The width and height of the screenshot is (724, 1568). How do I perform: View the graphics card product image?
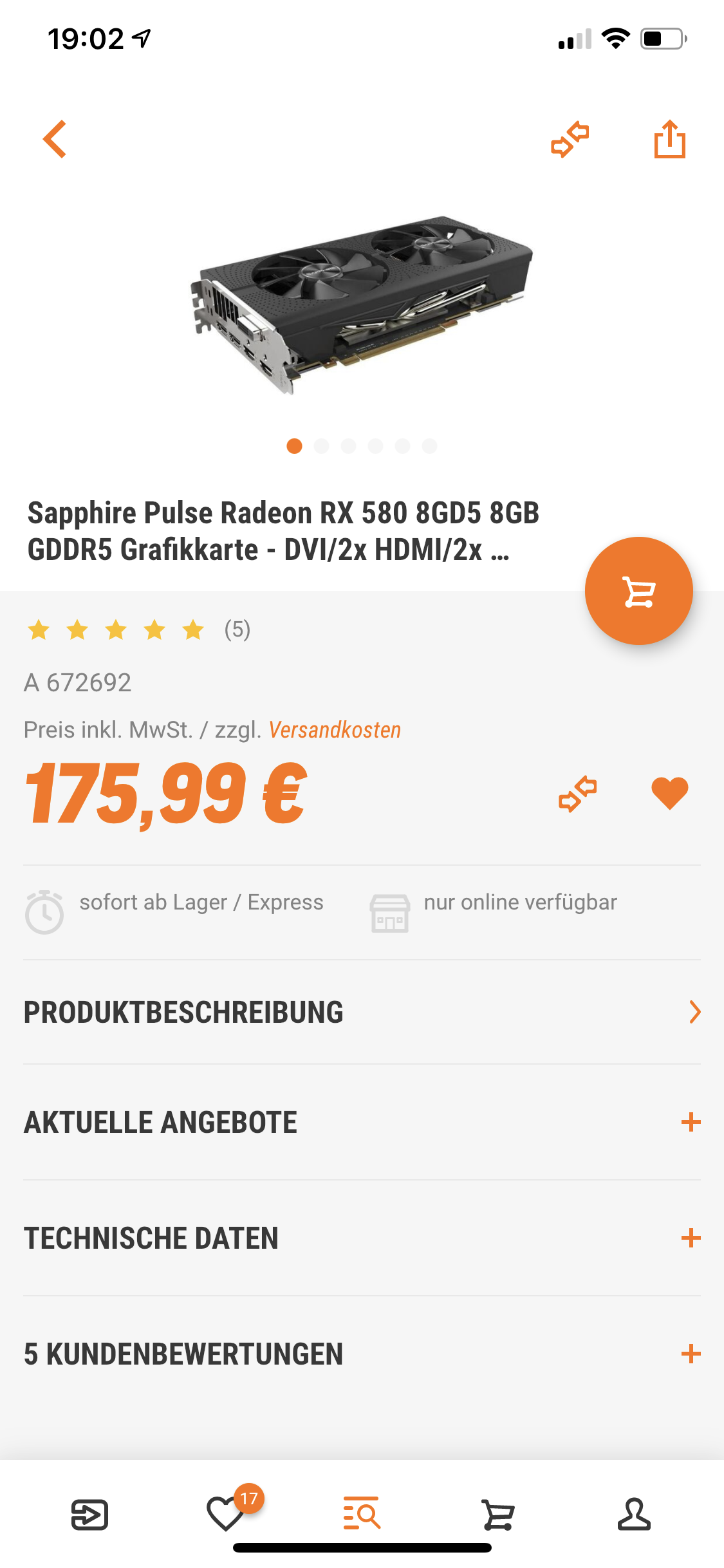tap(362, 303)
